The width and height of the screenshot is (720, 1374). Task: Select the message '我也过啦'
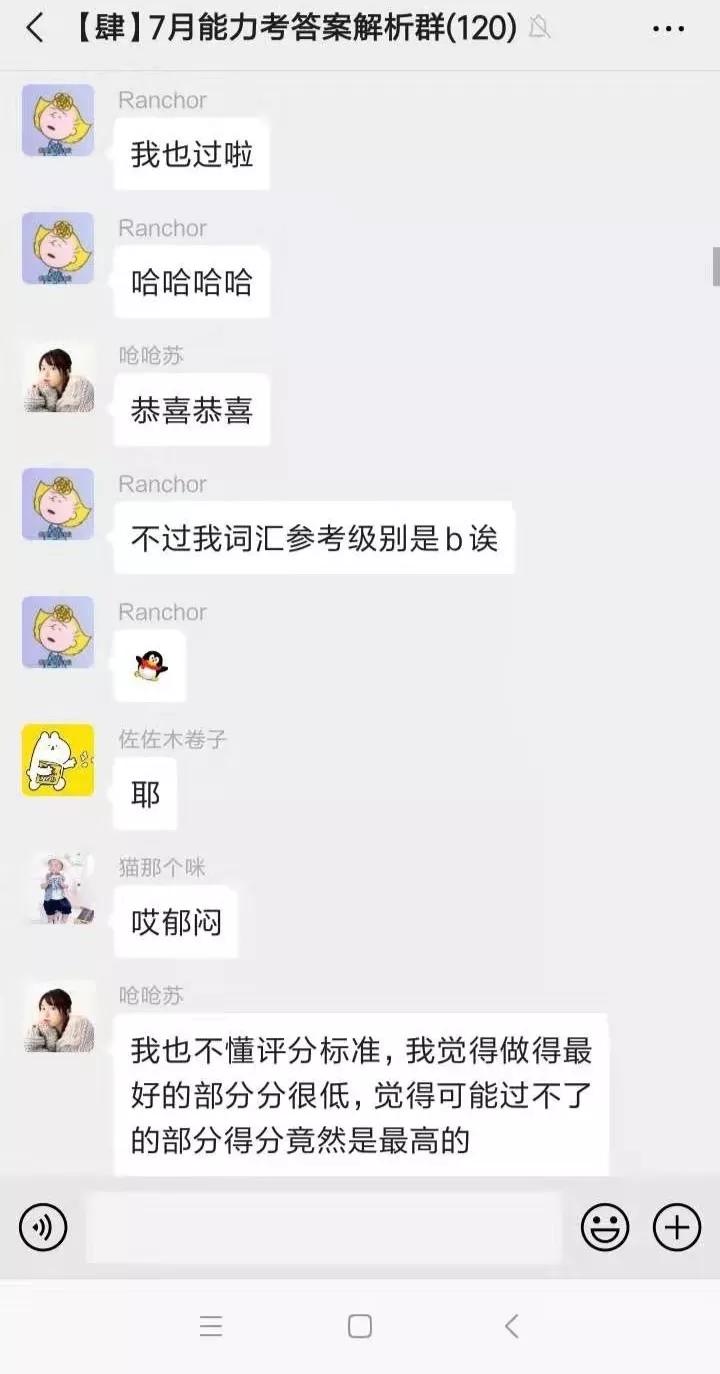point(191,154)
